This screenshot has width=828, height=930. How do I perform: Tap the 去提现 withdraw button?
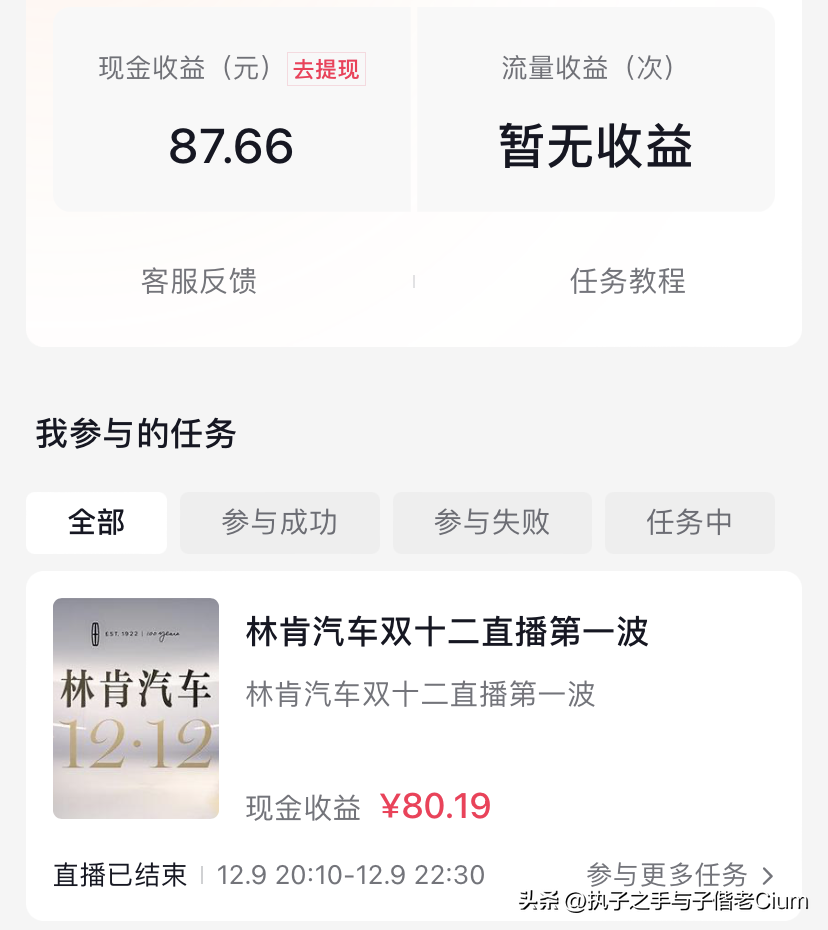(x=326, y=69)
